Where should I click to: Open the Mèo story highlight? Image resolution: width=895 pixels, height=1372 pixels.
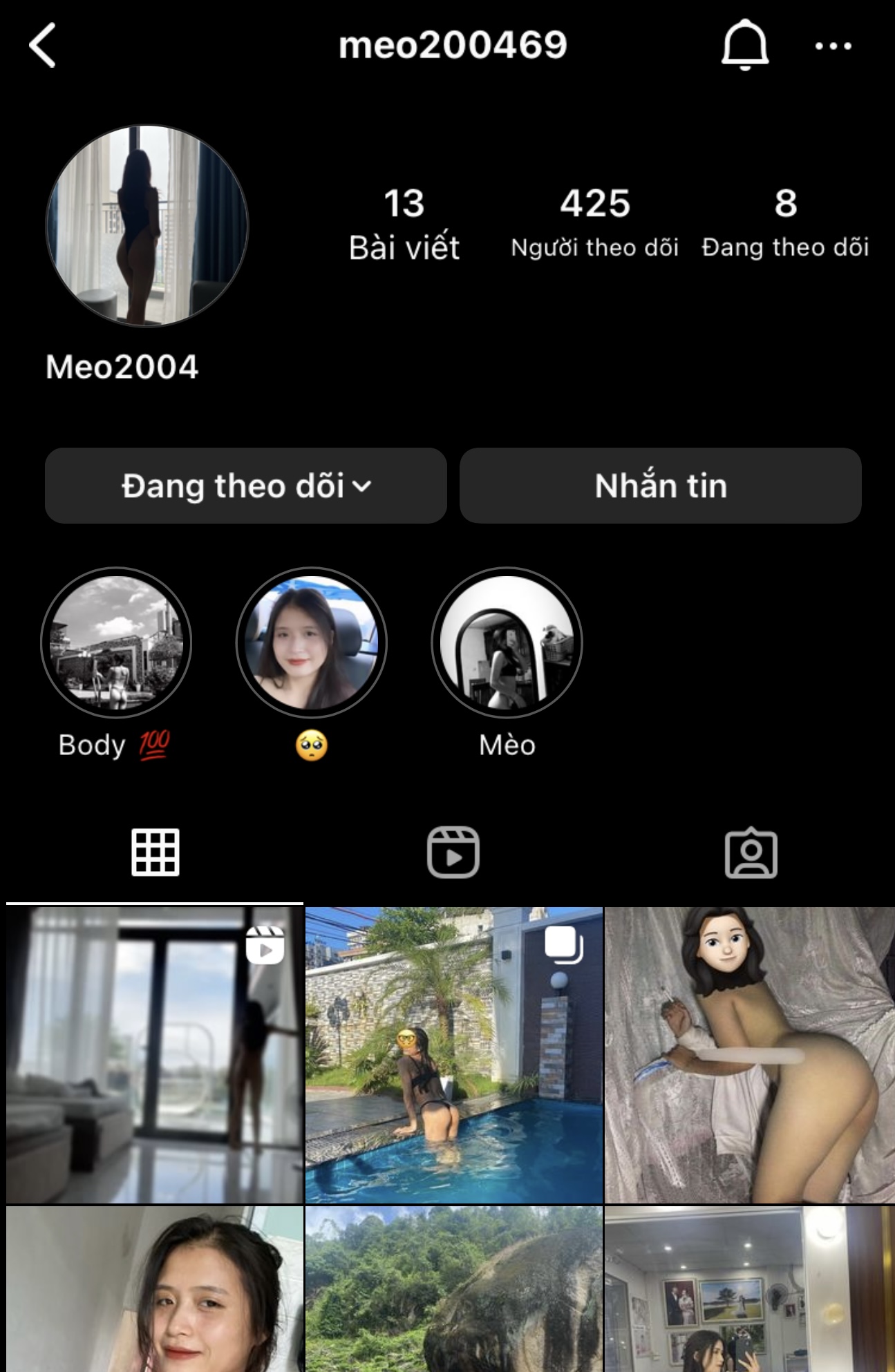507,643
